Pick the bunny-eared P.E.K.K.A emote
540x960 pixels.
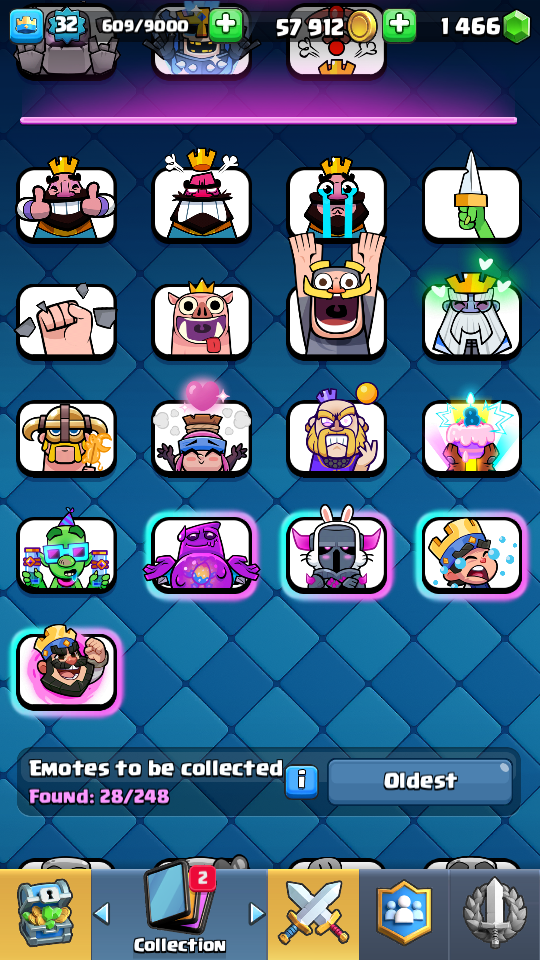click(336, 551)
